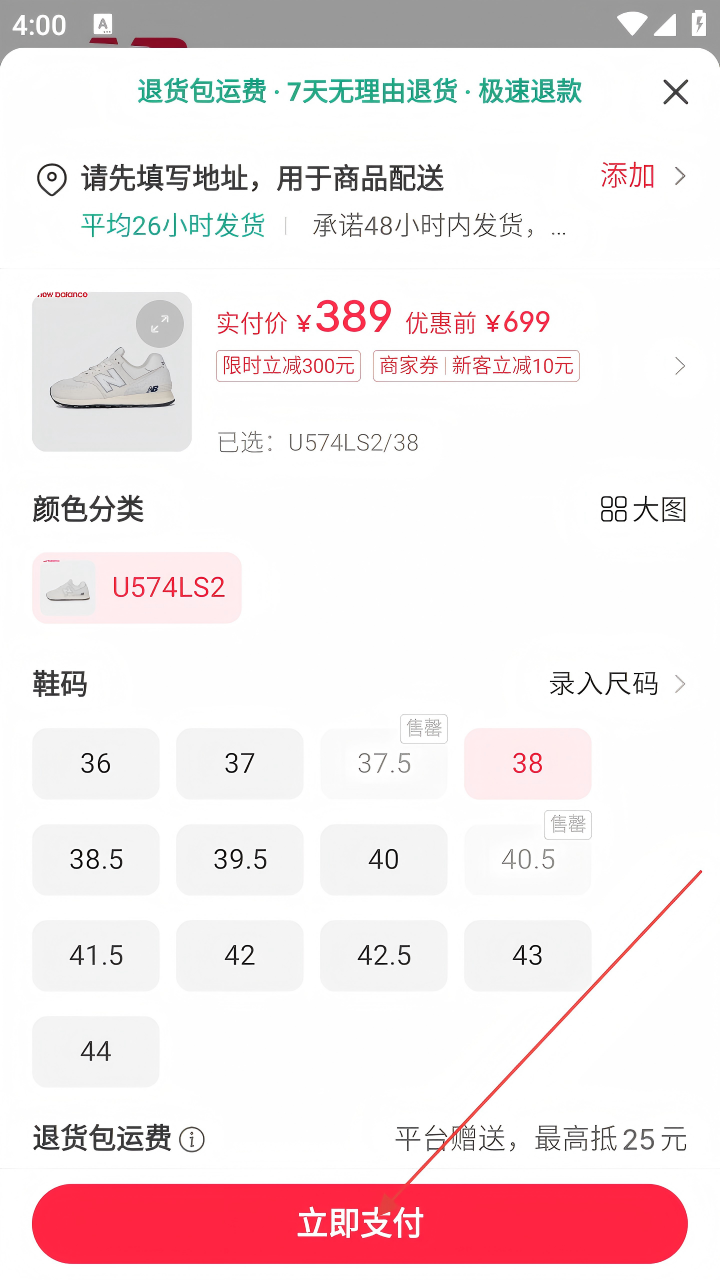Open 录入尺码 size entry

(x=617, y=684)
